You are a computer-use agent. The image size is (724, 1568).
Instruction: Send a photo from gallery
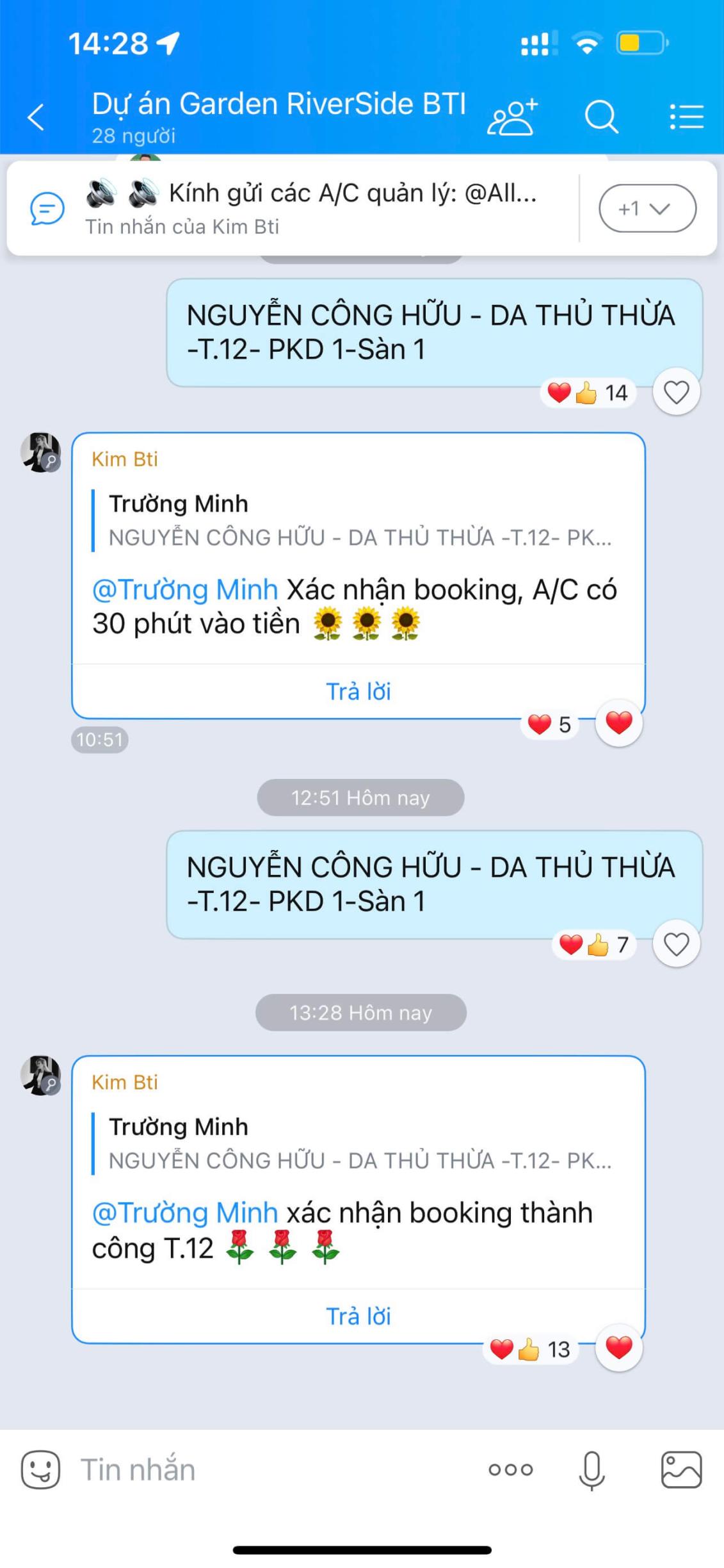[681, 1469]
